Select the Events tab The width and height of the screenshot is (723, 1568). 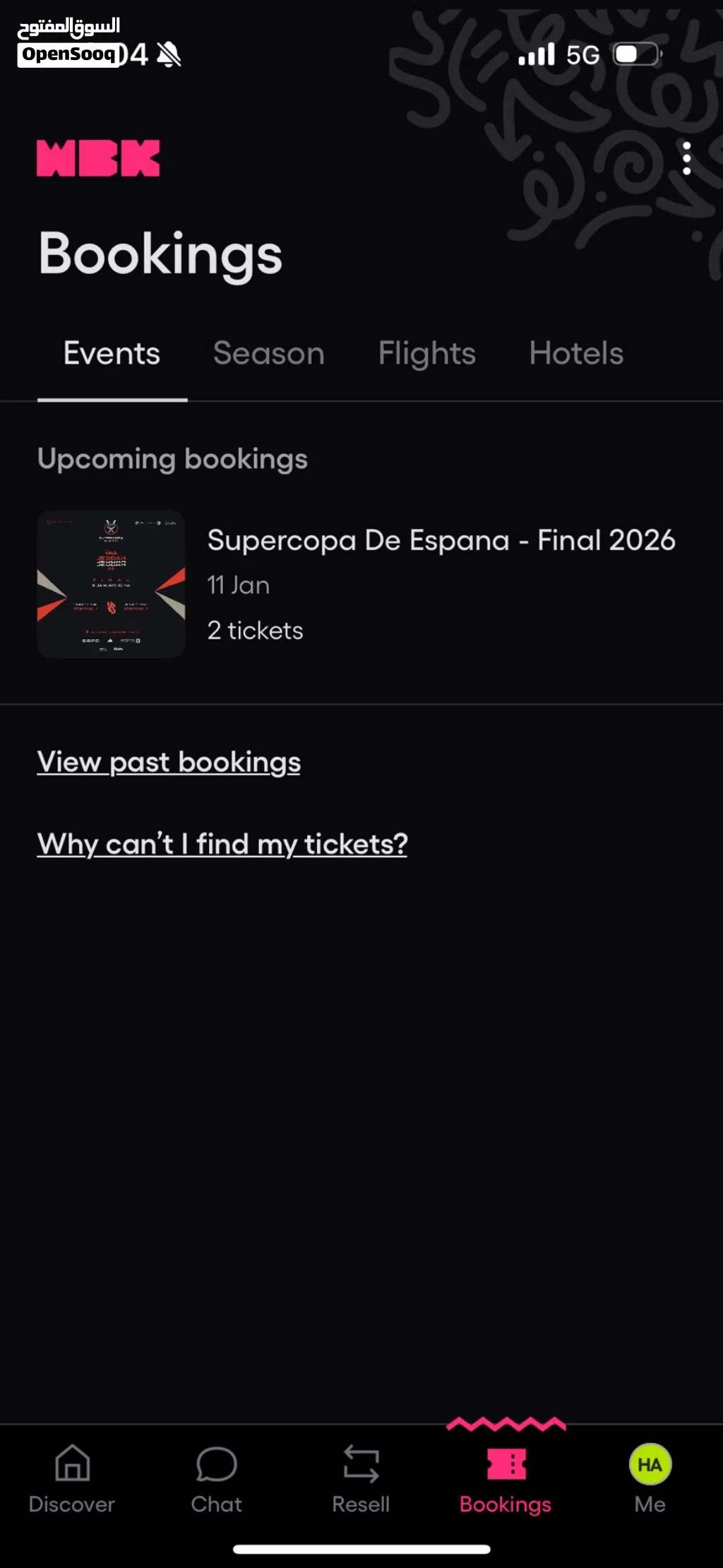point(112,353)
